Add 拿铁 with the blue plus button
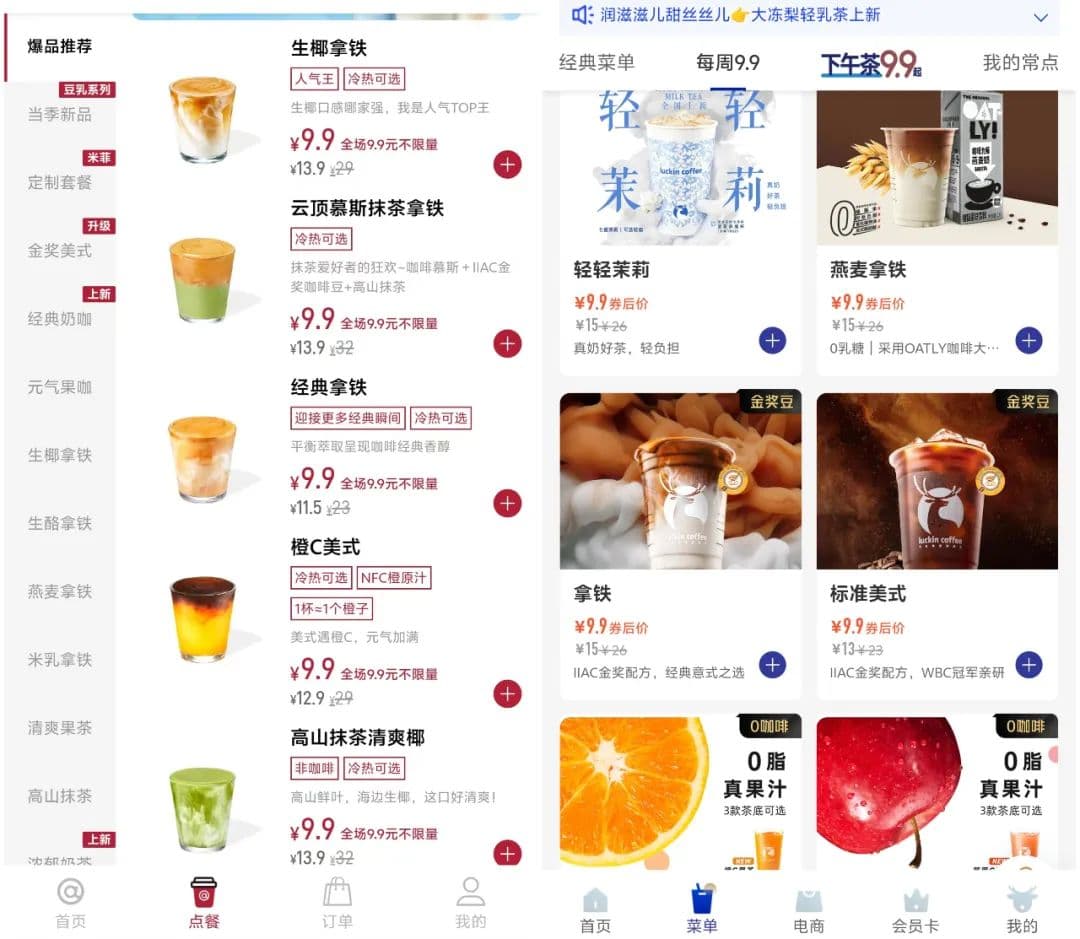Image resolution: width=1080 pixels, height=939 pixels. point(772,664)
